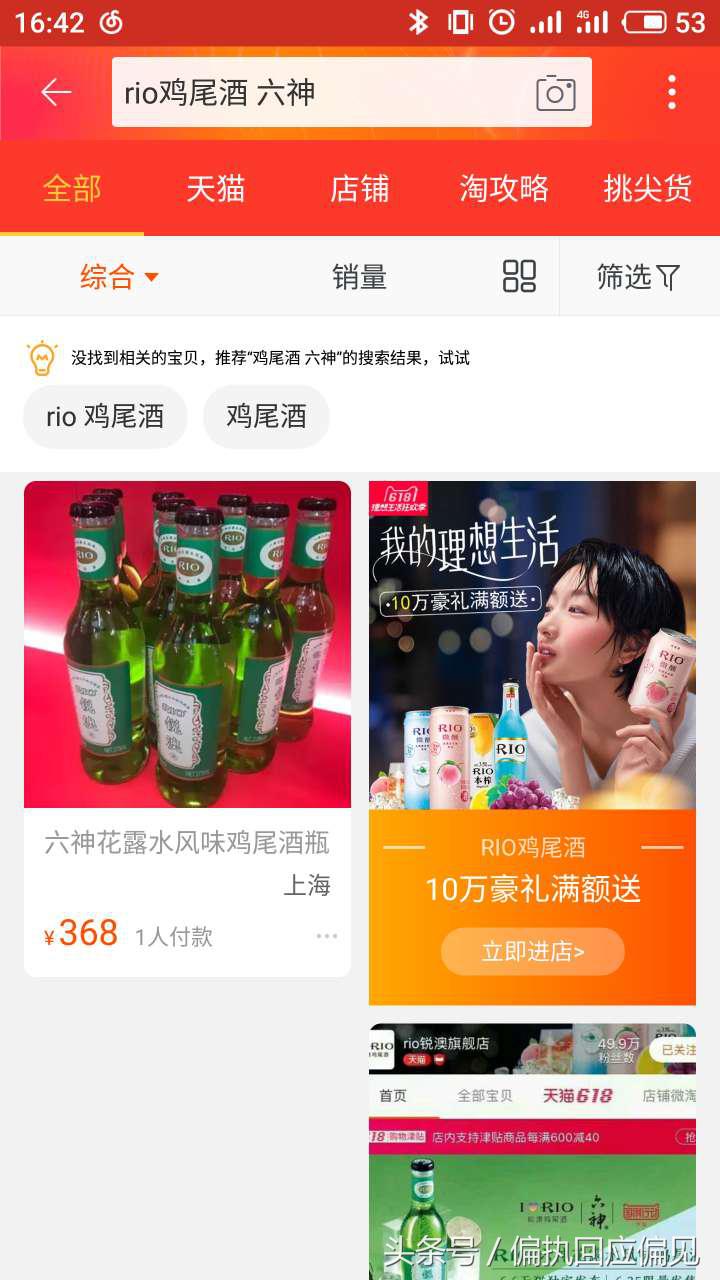Open the camera search icon

click(553, 92)
